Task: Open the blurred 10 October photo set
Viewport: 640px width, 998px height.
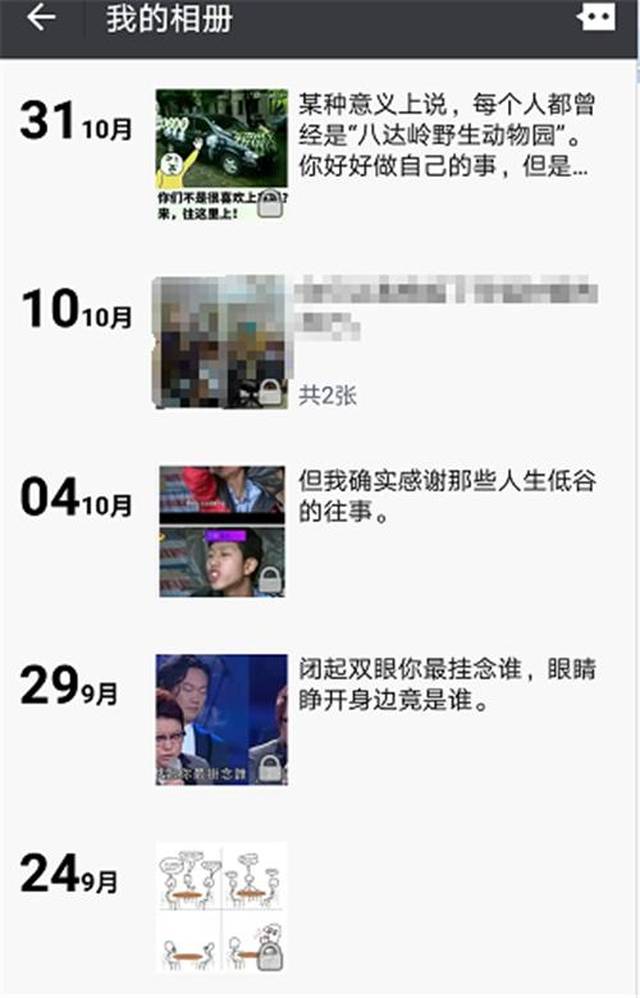Action: [221, 342]
